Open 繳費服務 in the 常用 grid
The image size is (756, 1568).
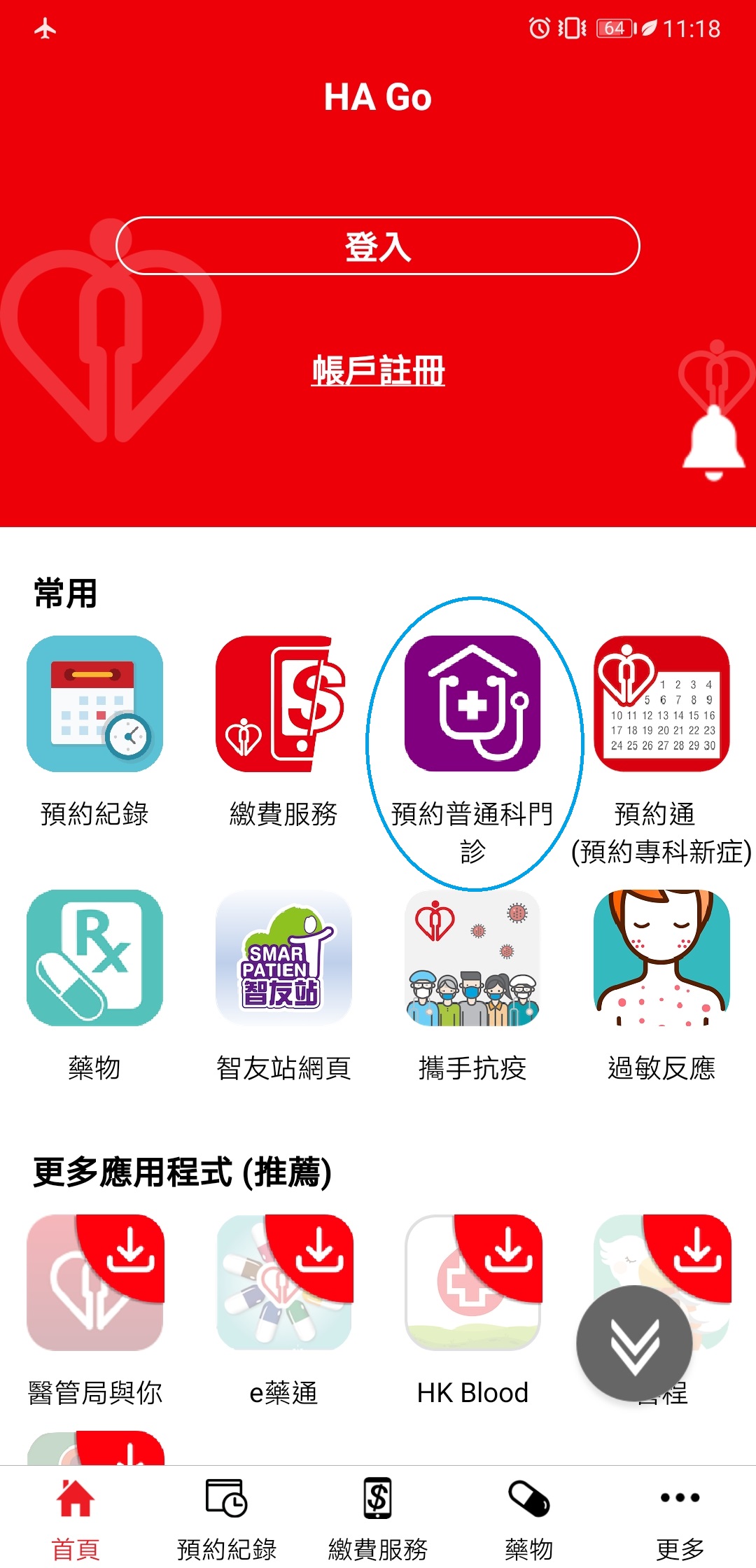click(x=283, y=704)
